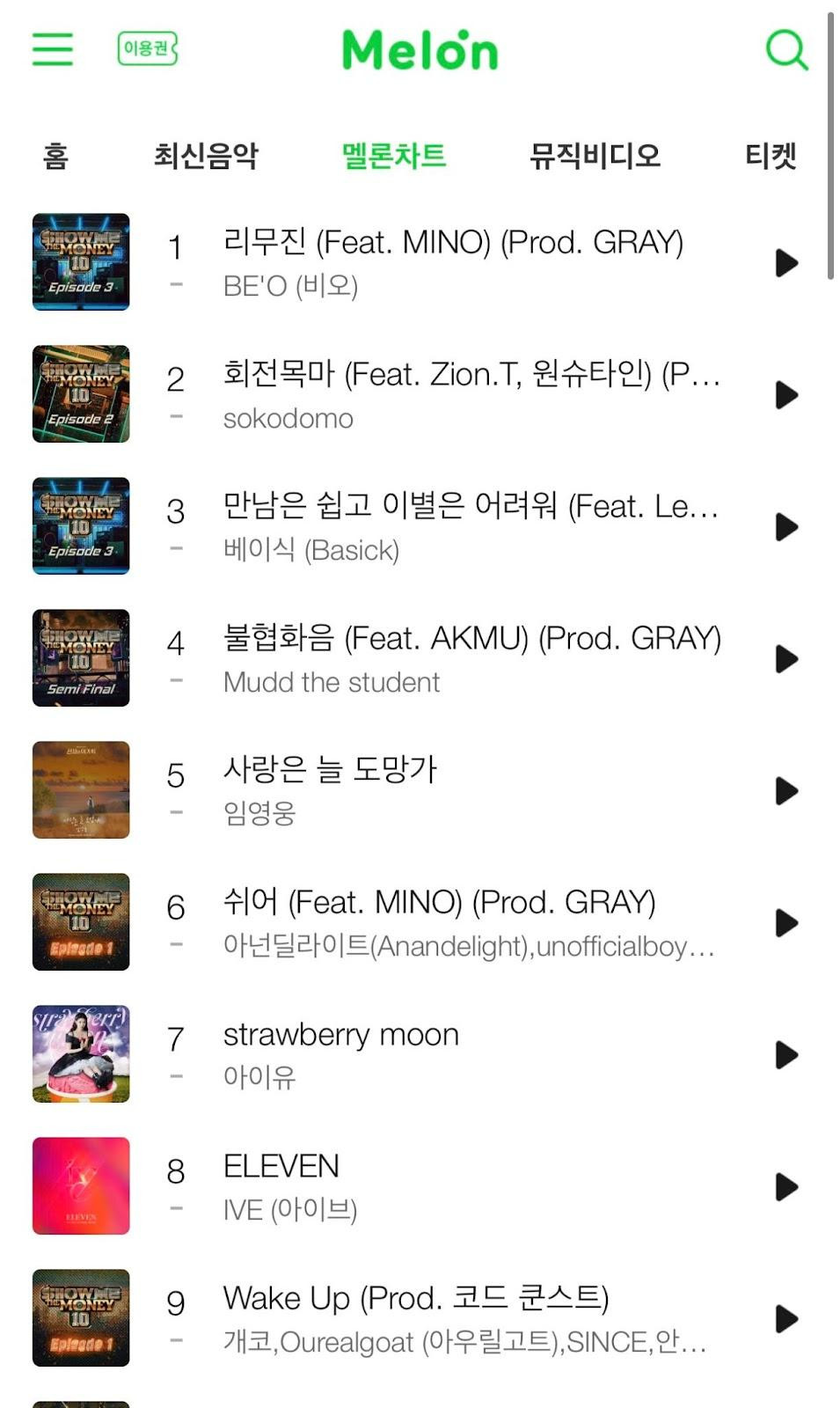840x1408 pixels.
Task: Play ELEVEN by IVE
Action: [785, 1186]
